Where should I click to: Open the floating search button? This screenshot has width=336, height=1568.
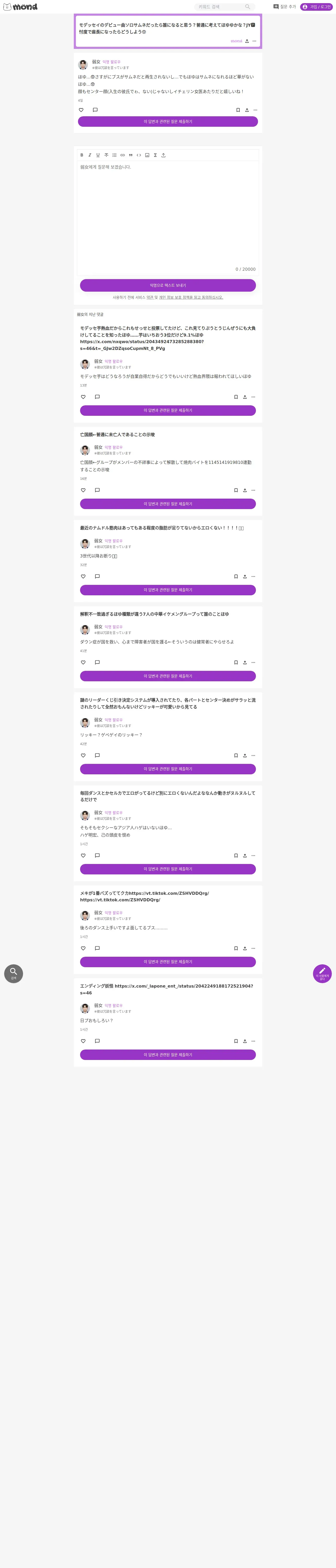point(13,973)
